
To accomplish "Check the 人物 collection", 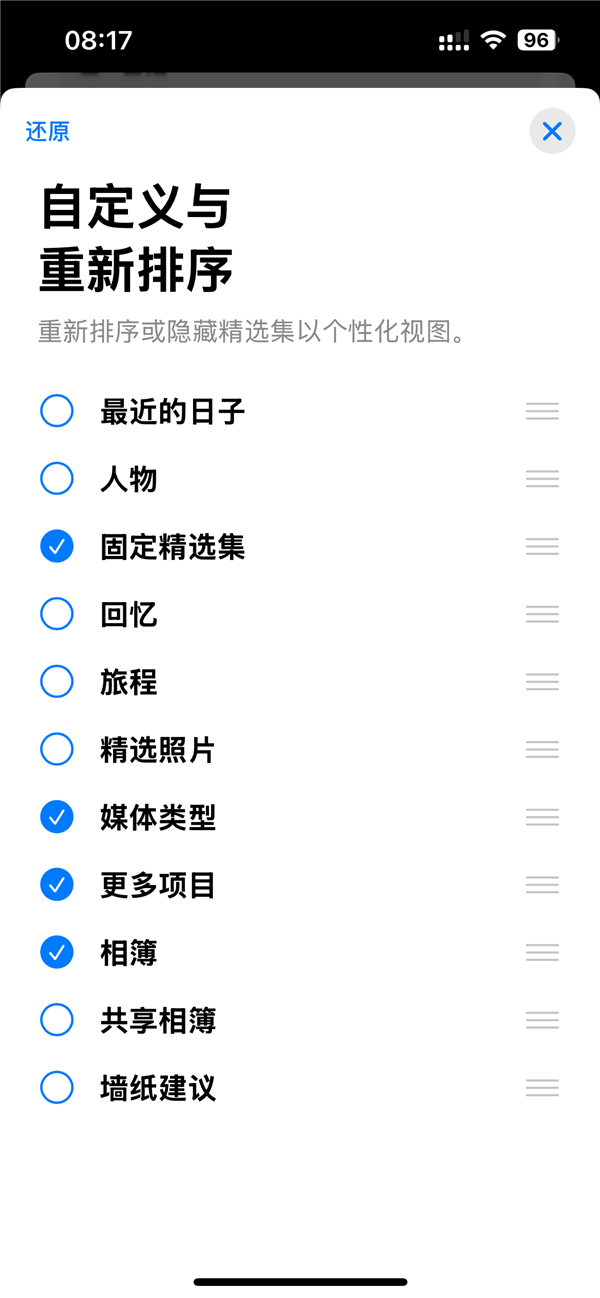I will pos(57,479).
